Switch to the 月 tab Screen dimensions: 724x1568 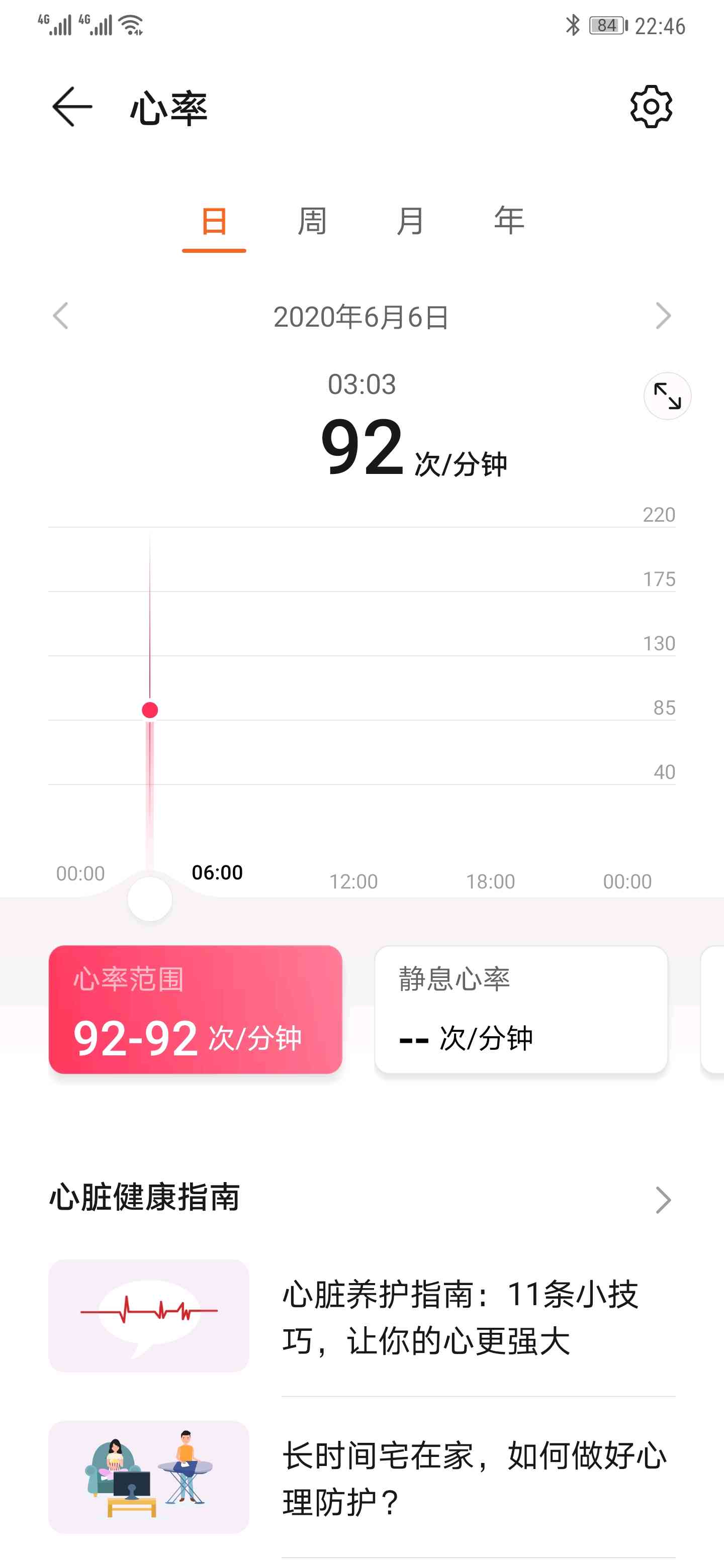410,221
